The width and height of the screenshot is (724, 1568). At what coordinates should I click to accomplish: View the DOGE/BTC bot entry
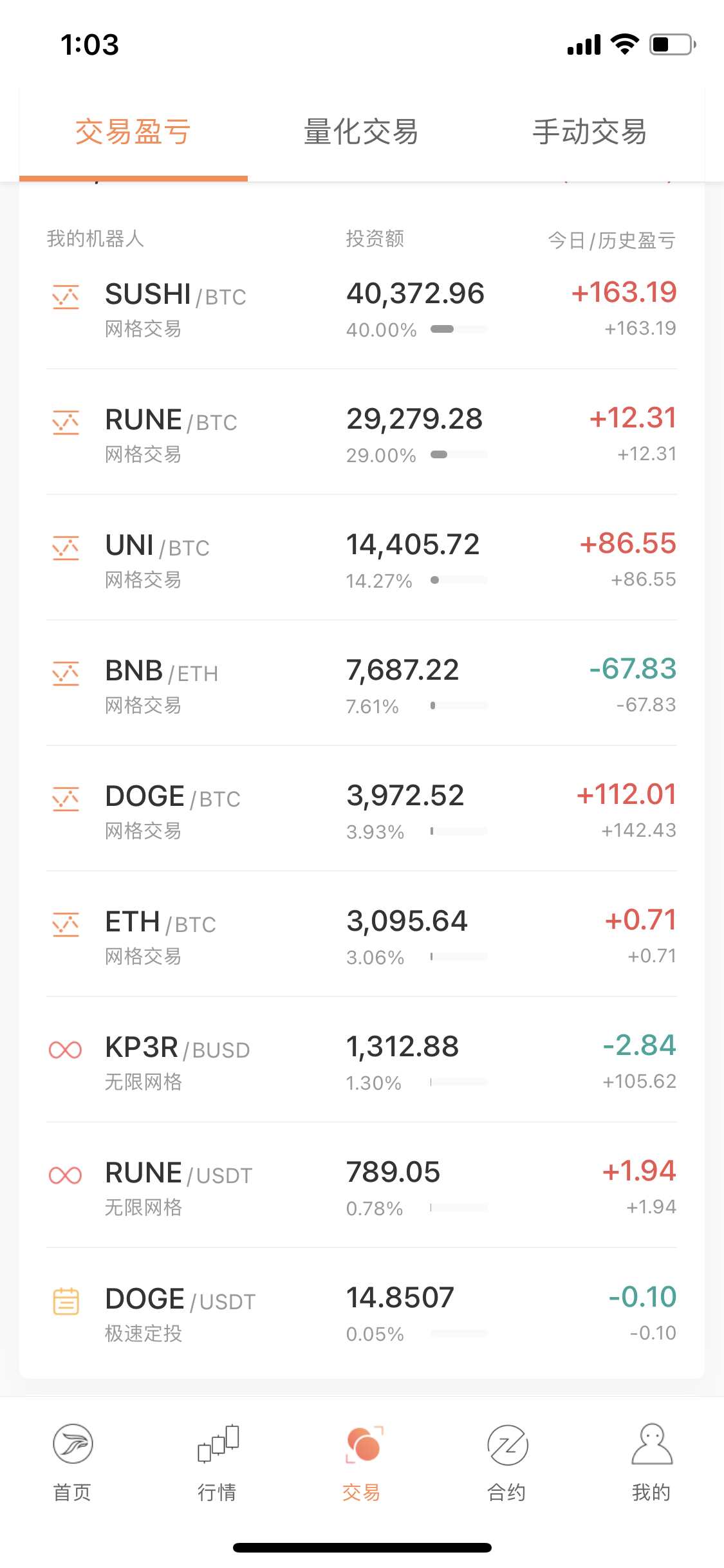point(362,811)
